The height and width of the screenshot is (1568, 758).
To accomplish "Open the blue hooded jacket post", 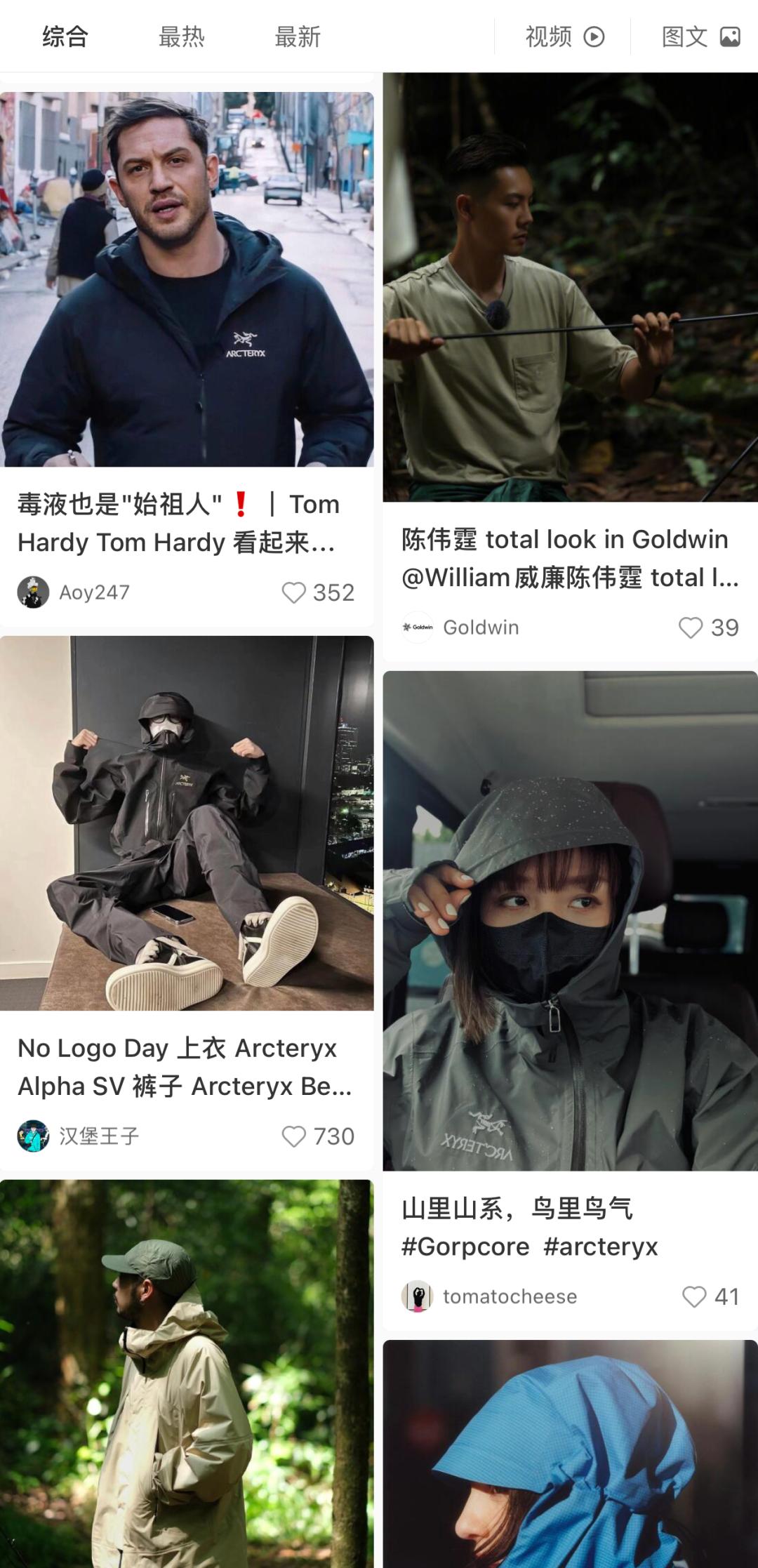I will point(570,1453).
